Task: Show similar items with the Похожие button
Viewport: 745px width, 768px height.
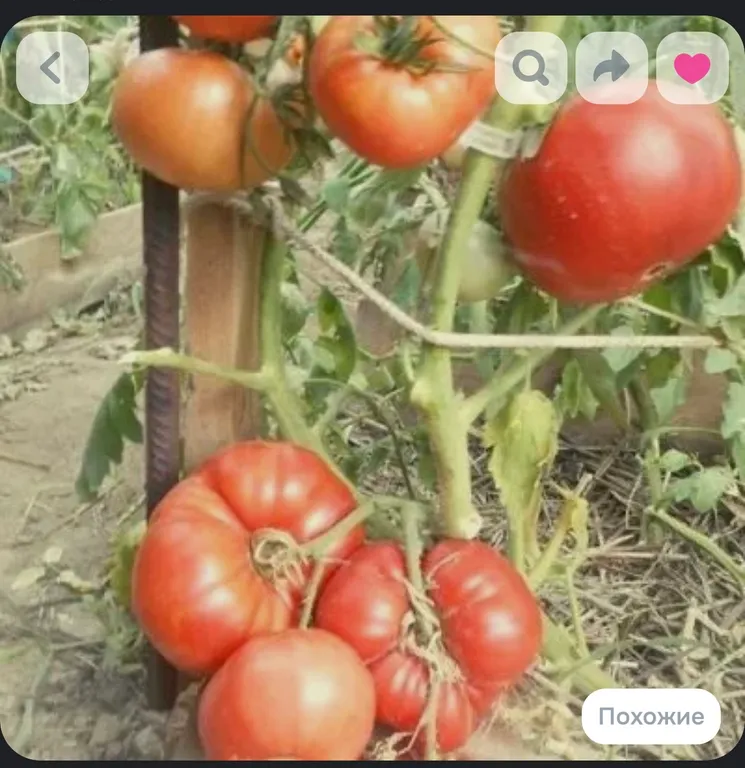Action: click(651, 716)
